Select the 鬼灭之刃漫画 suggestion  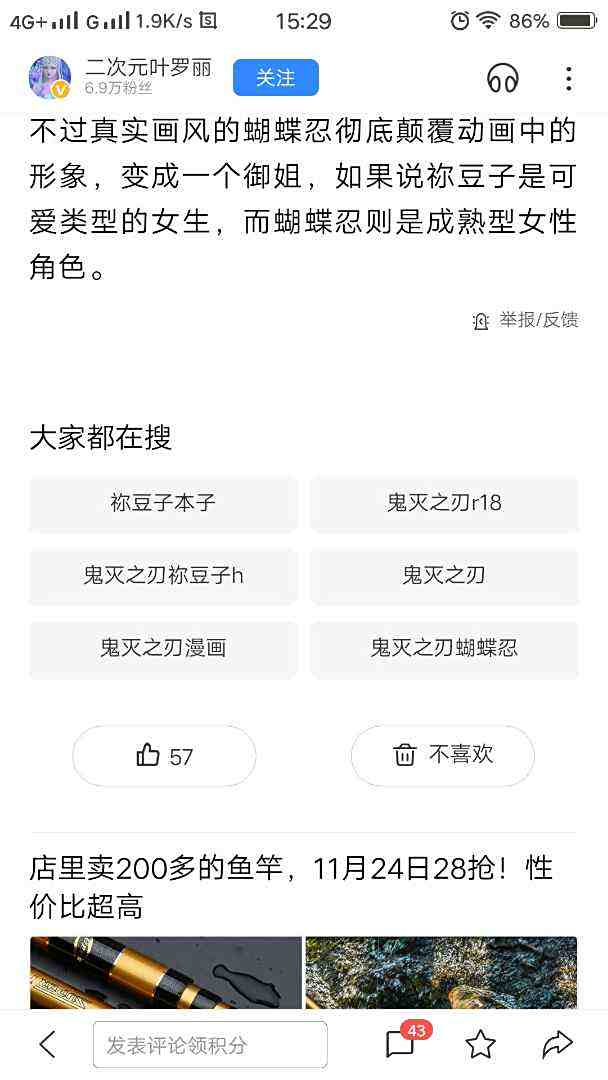163,648
